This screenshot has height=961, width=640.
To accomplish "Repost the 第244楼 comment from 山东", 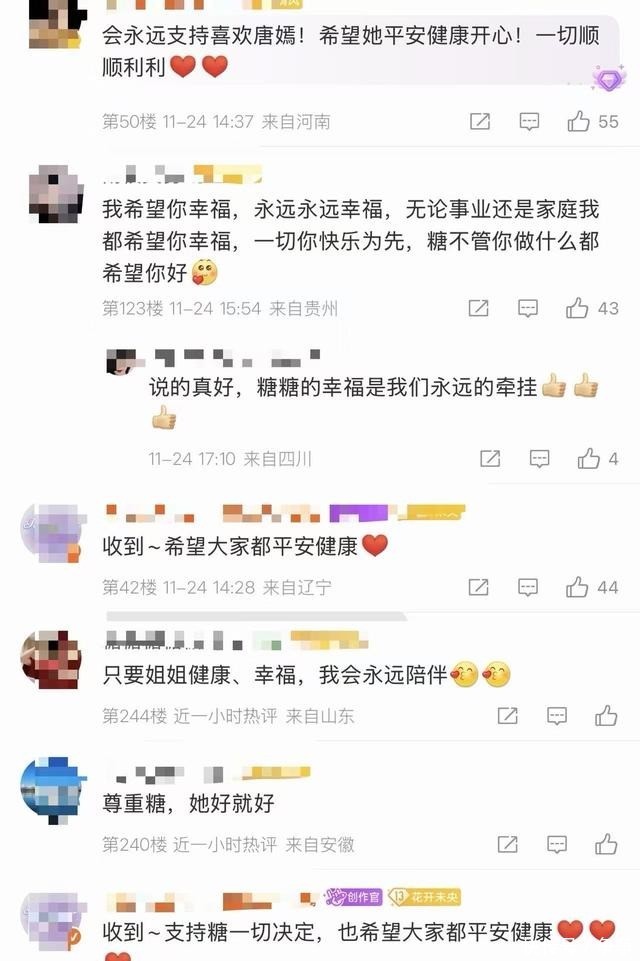I will coord(508,716).
